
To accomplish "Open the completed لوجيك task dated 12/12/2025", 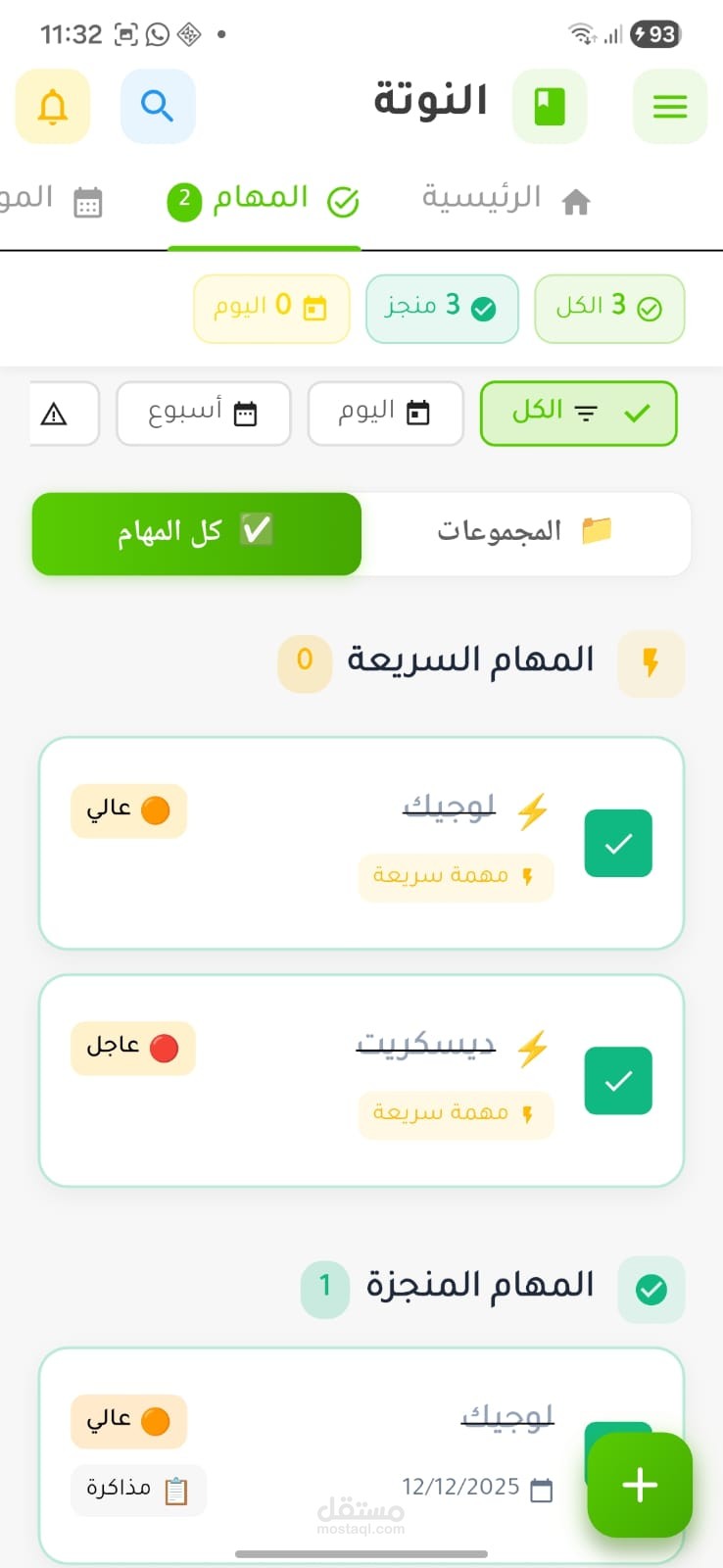I will (361, 1455).
